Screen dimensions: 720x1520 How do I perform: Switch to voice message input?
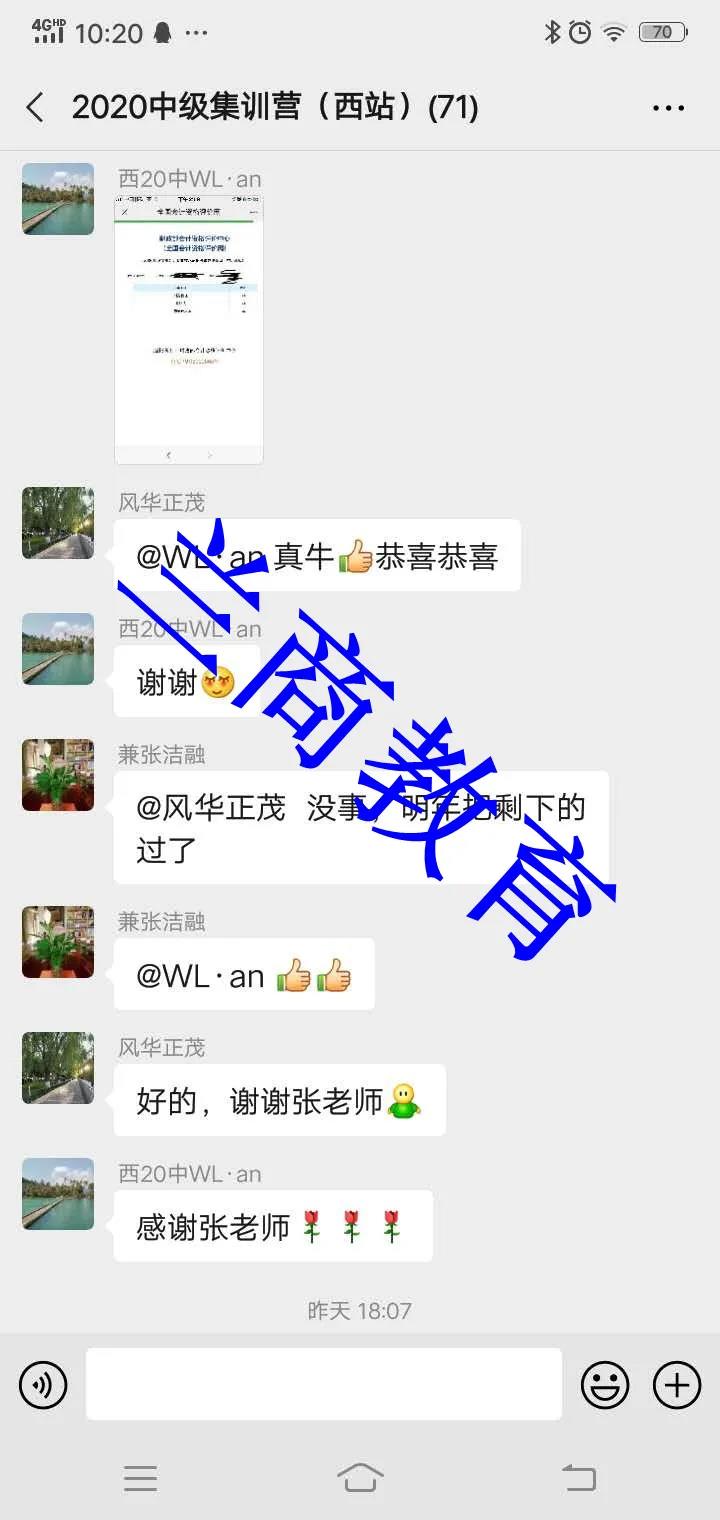coord(43,1385)
